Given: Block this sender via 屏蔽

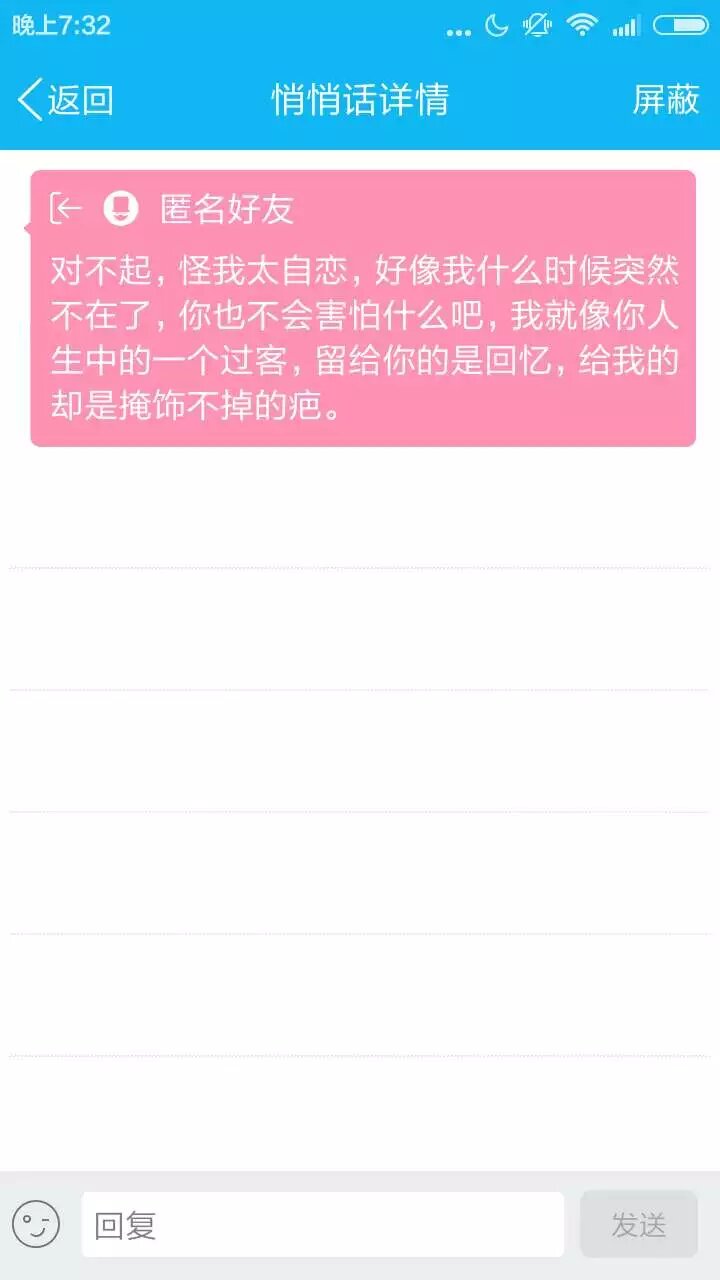Looking at the screenshot, I should pos(666,100).
